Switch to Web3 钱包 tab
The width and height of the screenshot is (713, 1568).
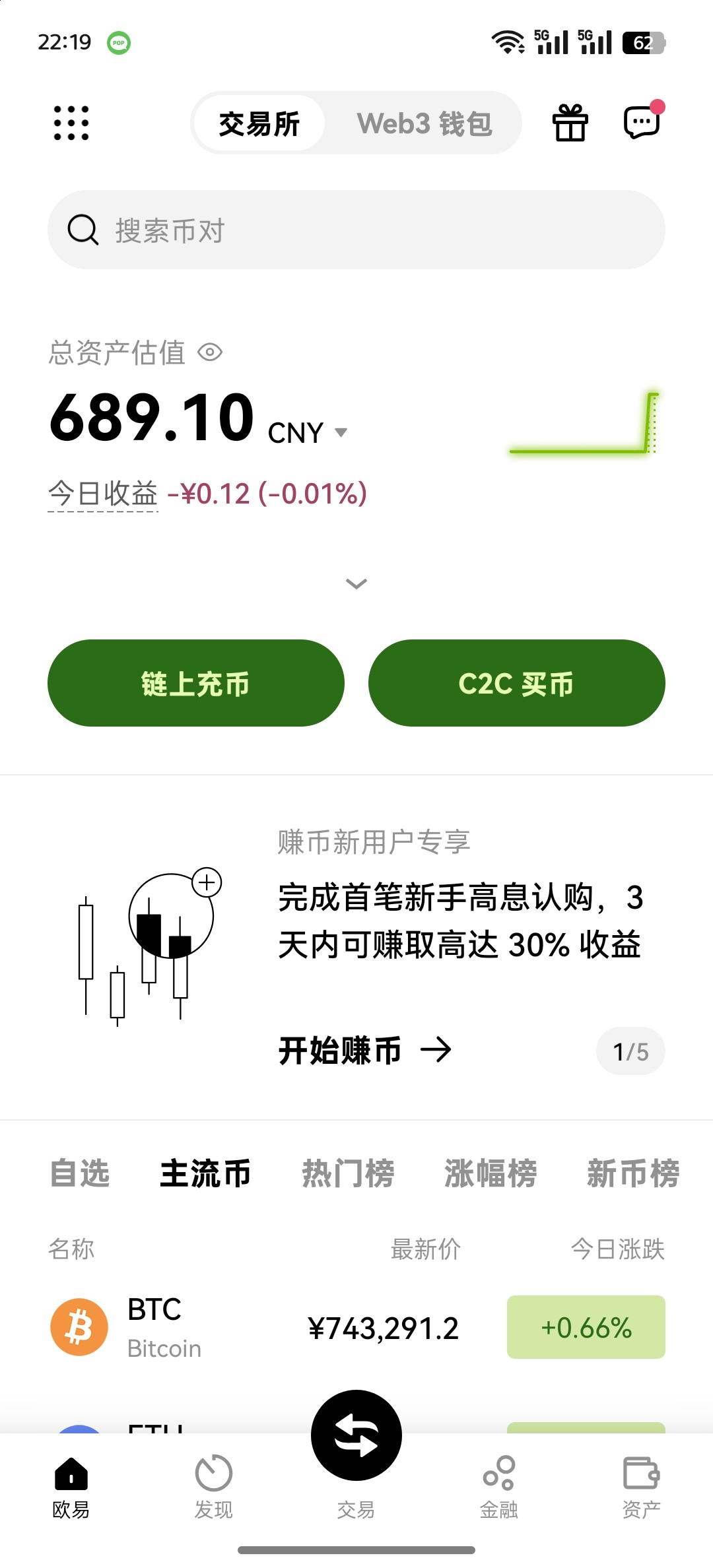tap(424, 123)
